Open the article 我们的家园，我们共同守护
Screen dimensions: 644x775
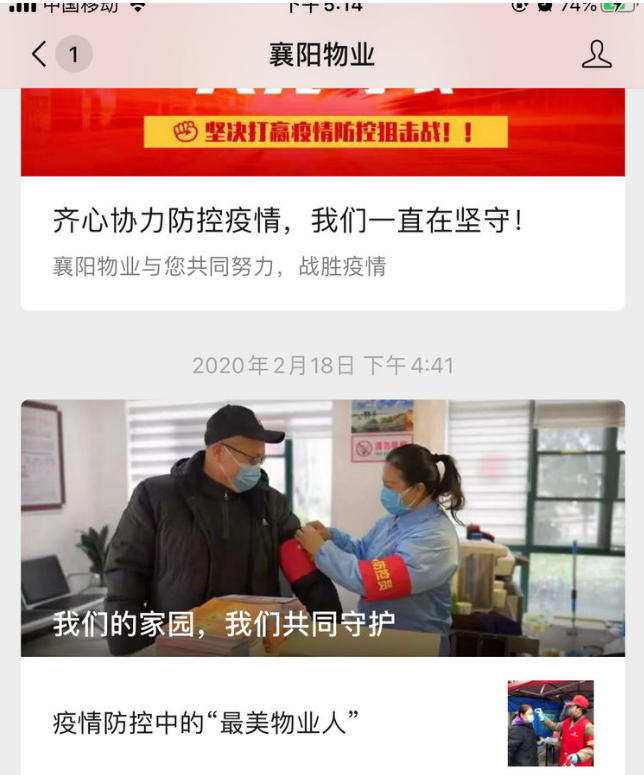click(x=322, y=528)
